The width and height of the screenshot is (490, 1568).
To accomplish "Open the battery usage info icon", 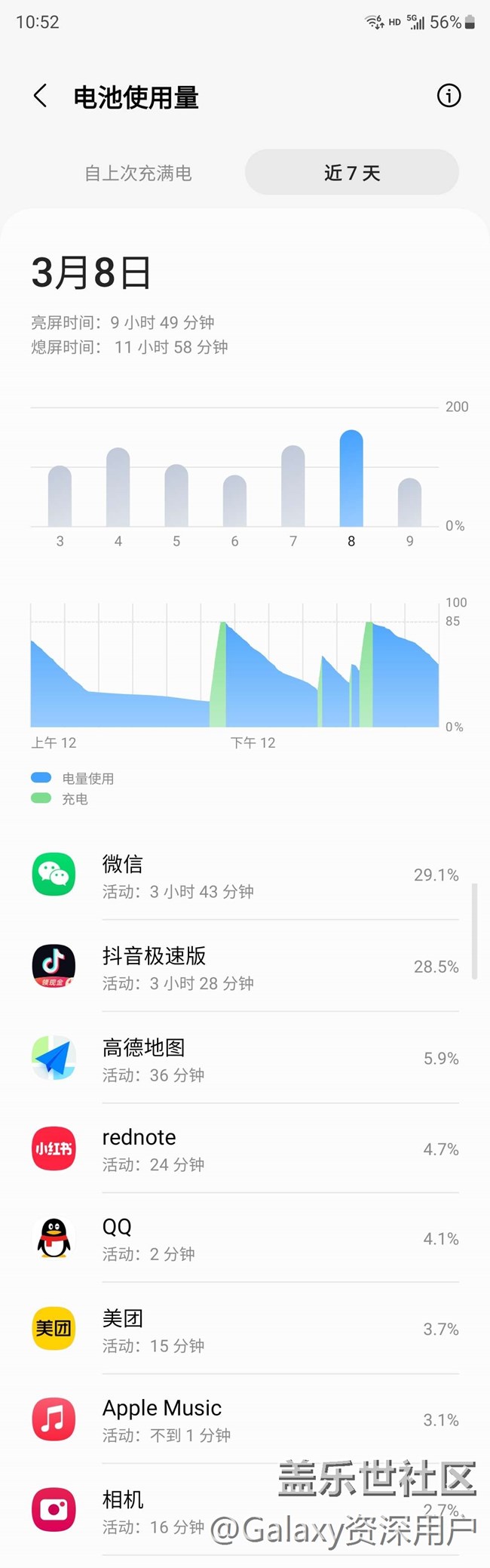I will (449, 96).
